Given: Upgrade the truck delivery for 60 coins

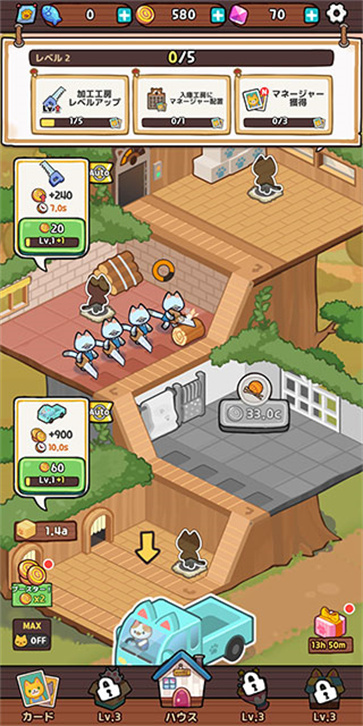Looking at the screenshot, I should [51, 474].
